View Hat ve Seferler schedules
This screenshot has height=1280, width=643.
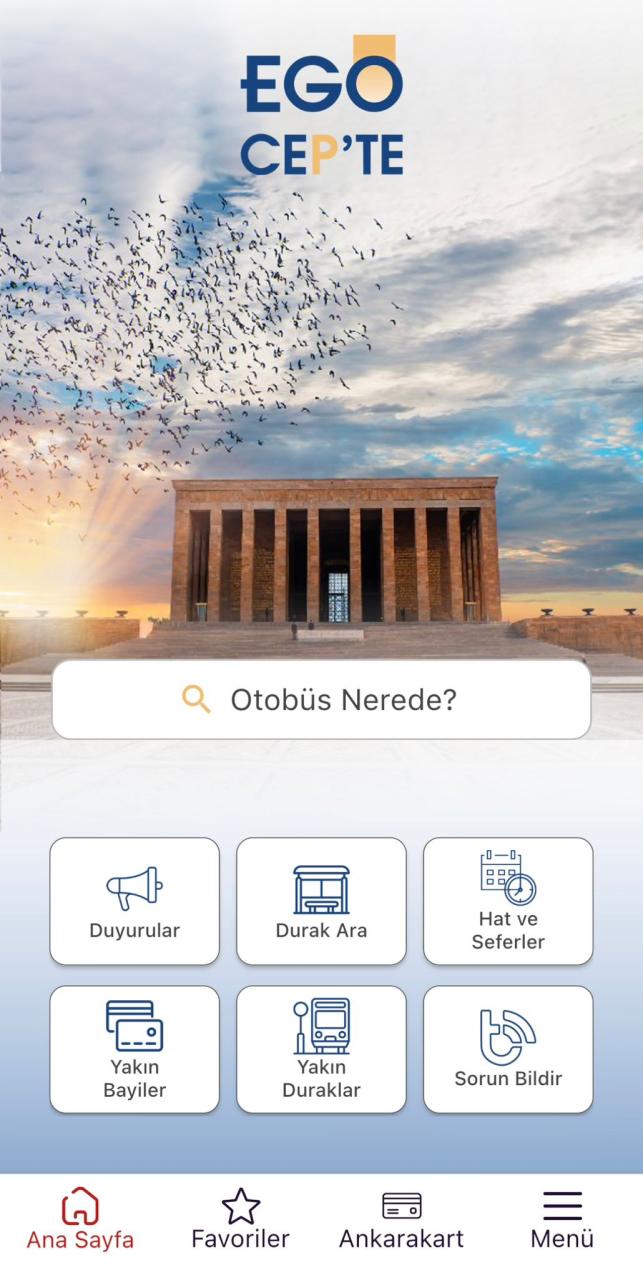pyautogui.click(x=508, y=901)
